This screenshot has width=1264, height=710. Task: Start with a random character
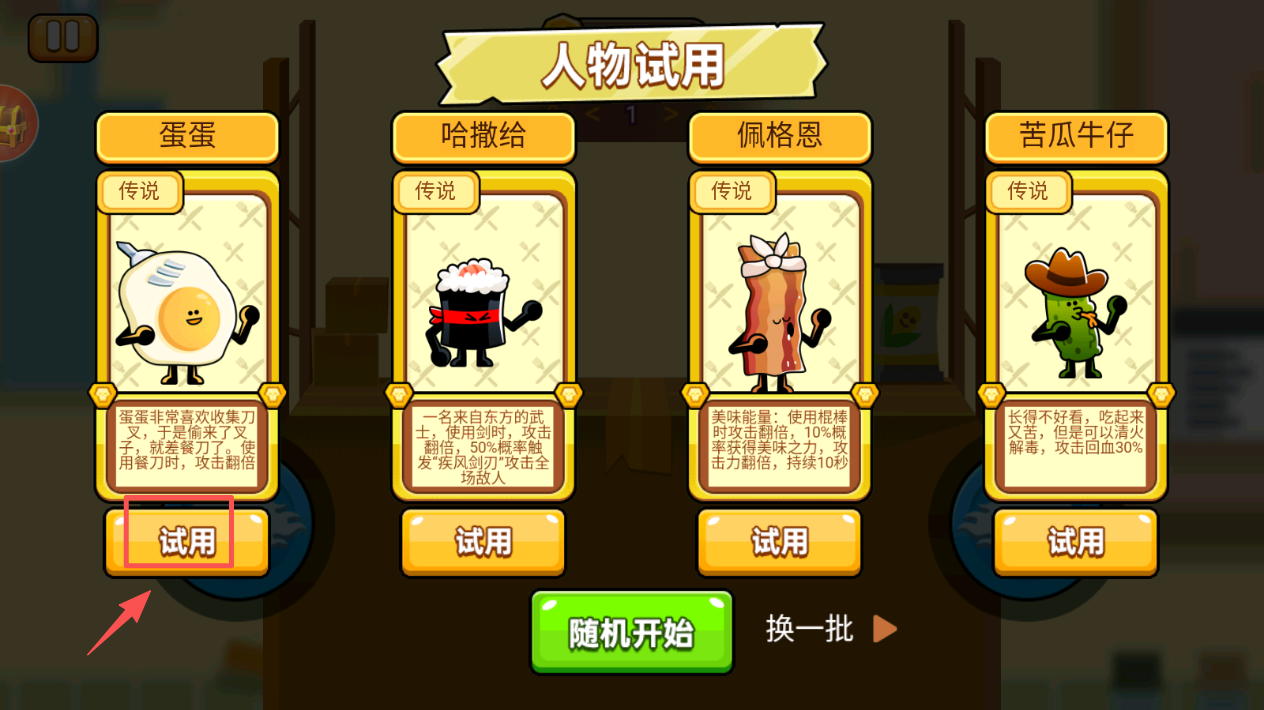(x=631, y=632)
